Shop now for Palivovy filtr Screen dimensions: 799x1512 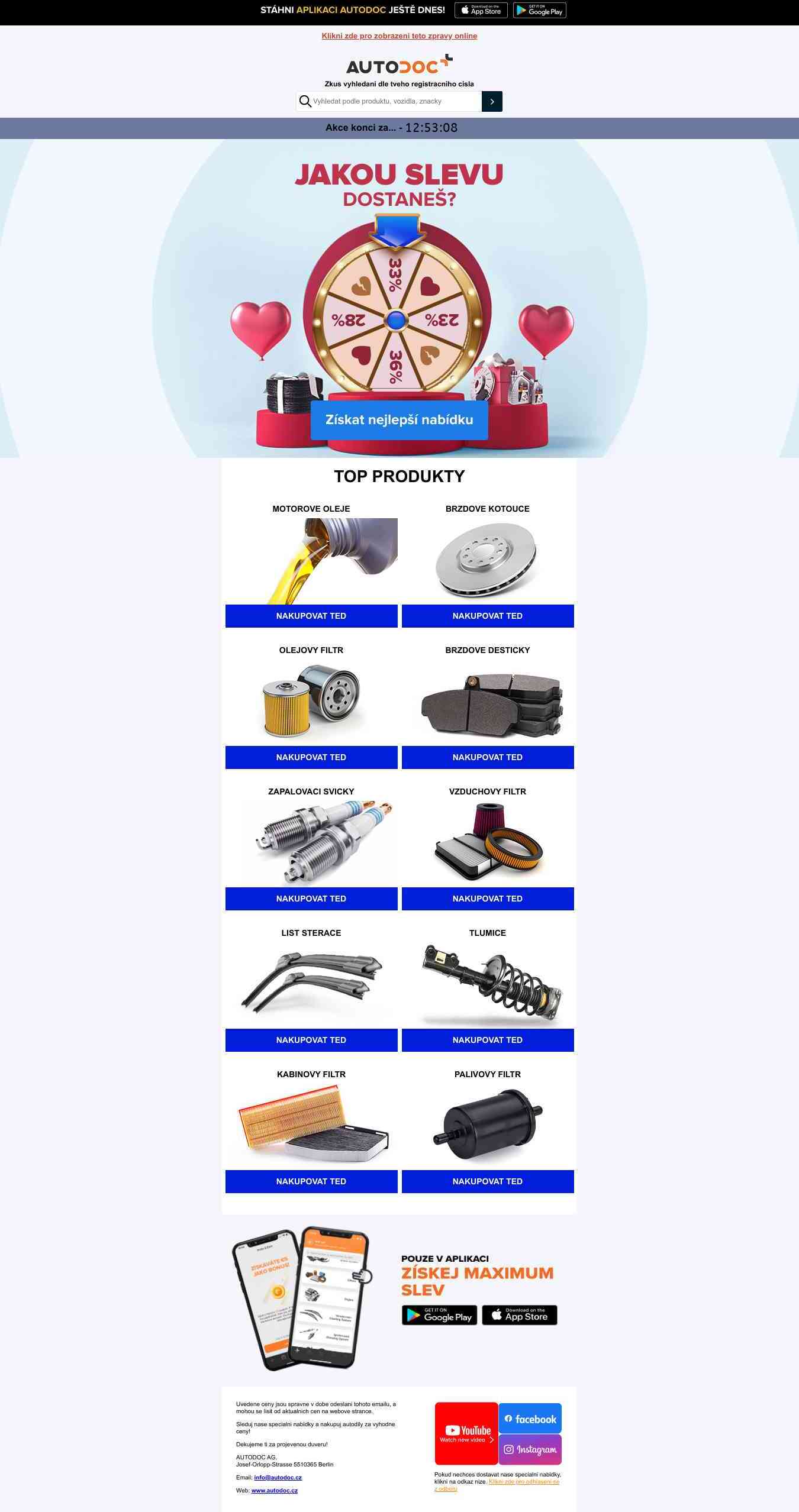pyautogui.click(x=488, y=1181)
